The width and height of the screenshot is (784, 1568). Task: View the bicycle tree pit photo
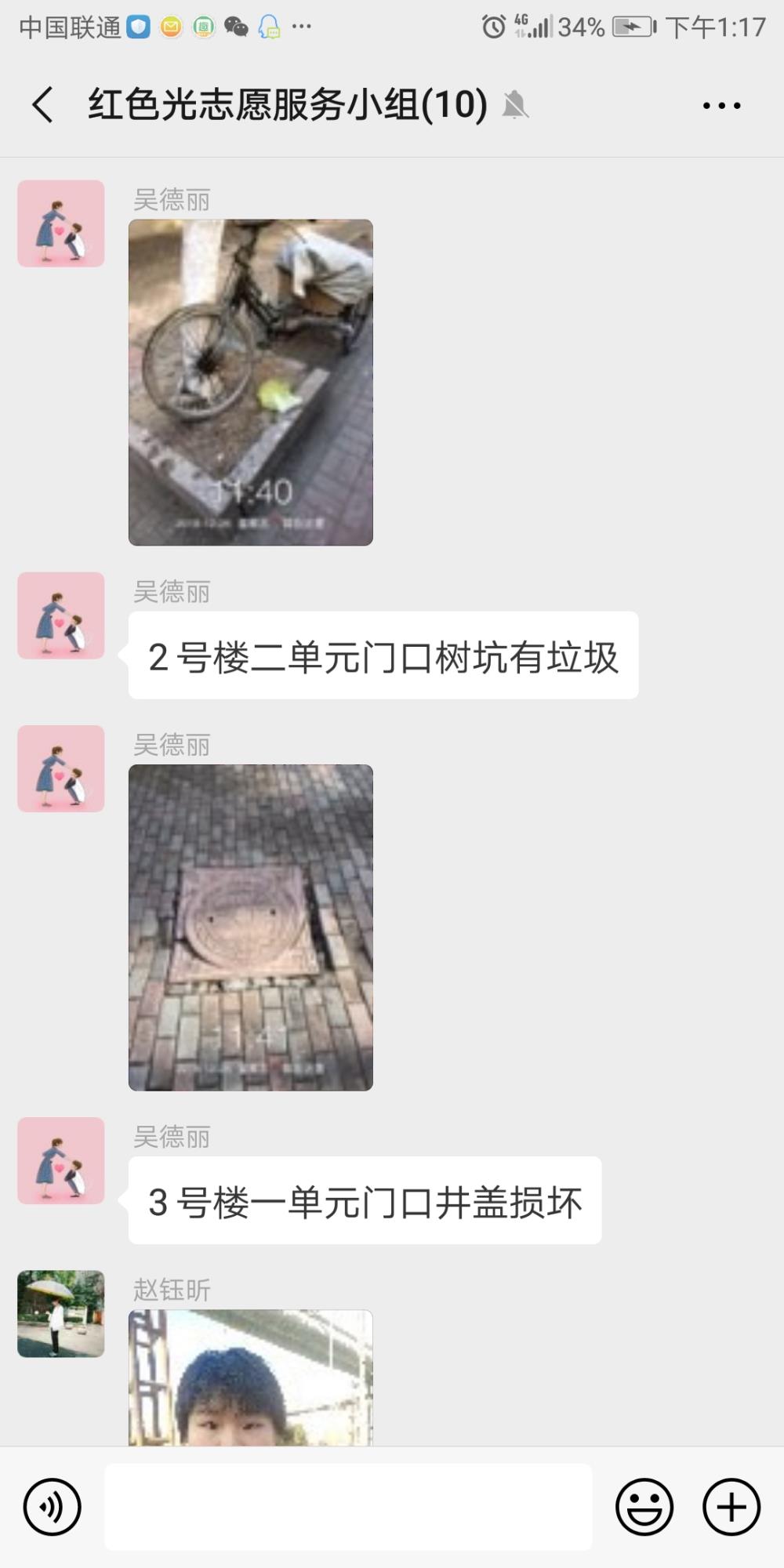pos(251,383)
